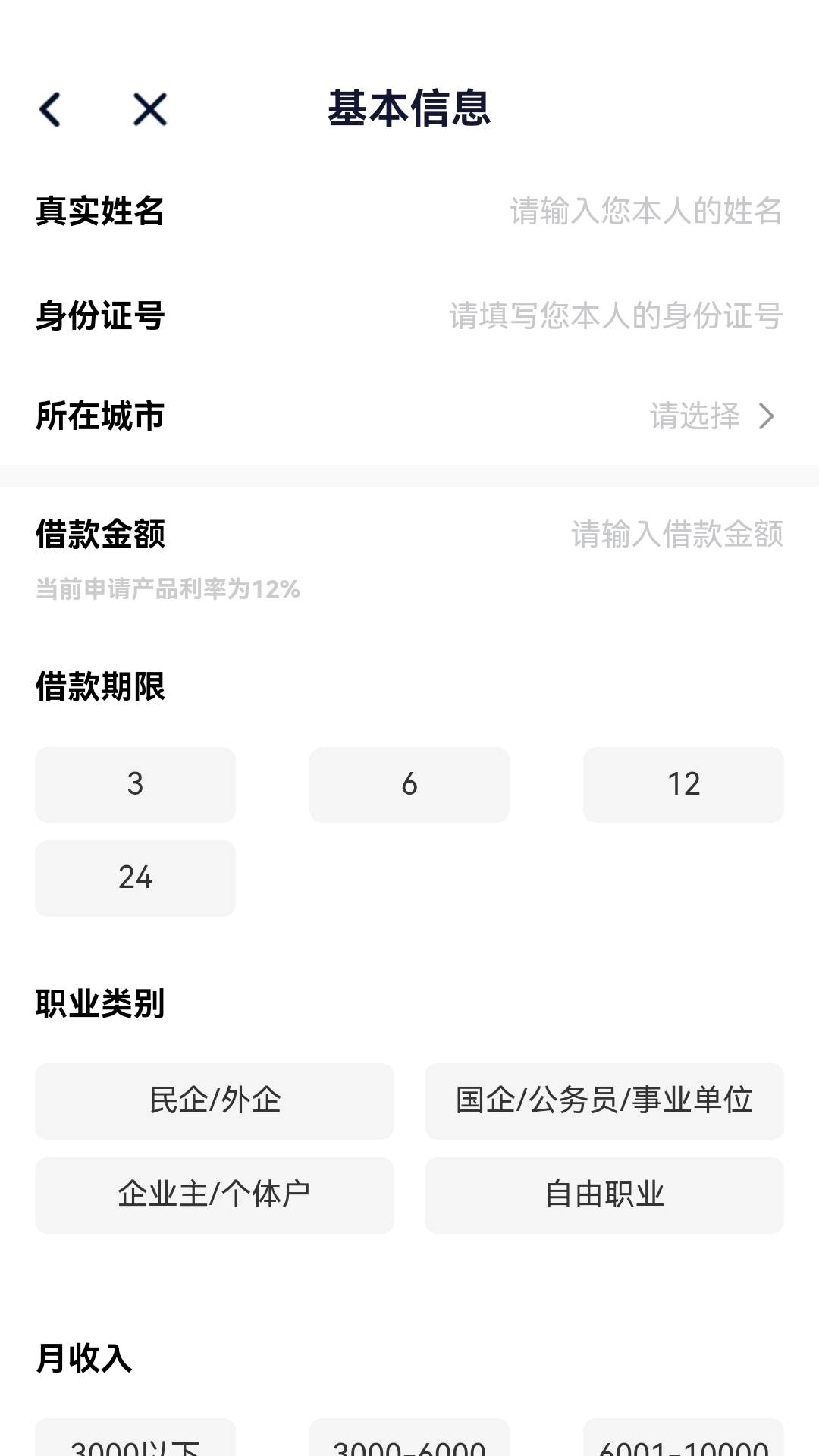The height and width of the screenshot is (1456, 819).
Task: Click the back arrow icon
Action: pyautogui.click(x=51, y=109)
